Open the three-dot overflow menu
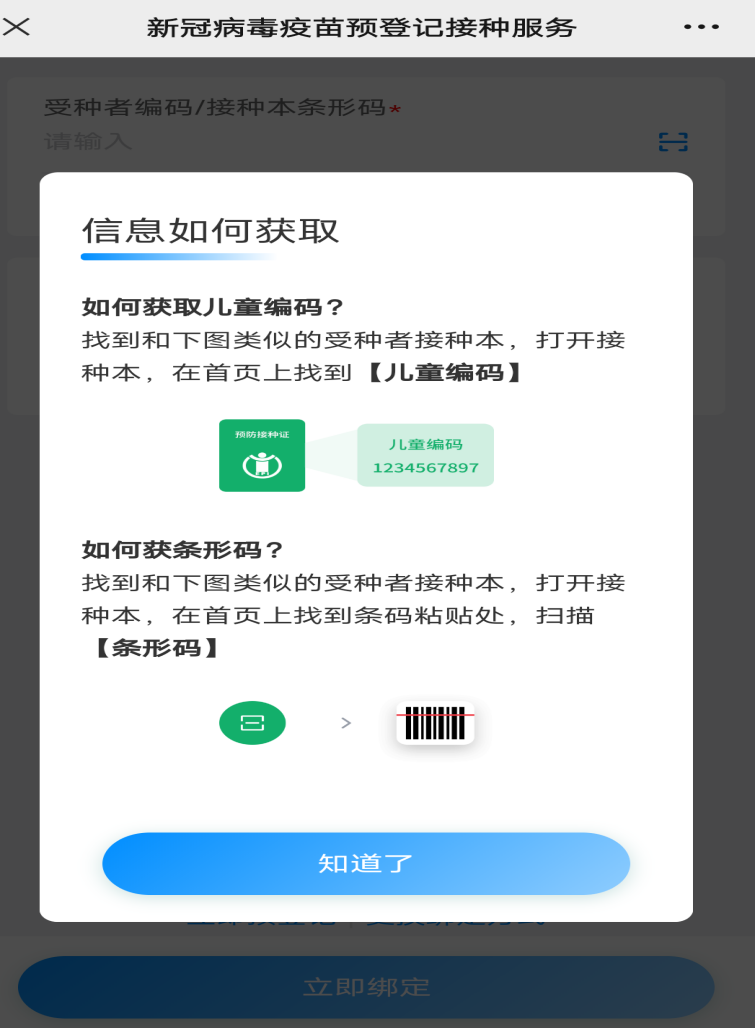The height and width of the screenshot is (1028, 755). tap(701, 27)
